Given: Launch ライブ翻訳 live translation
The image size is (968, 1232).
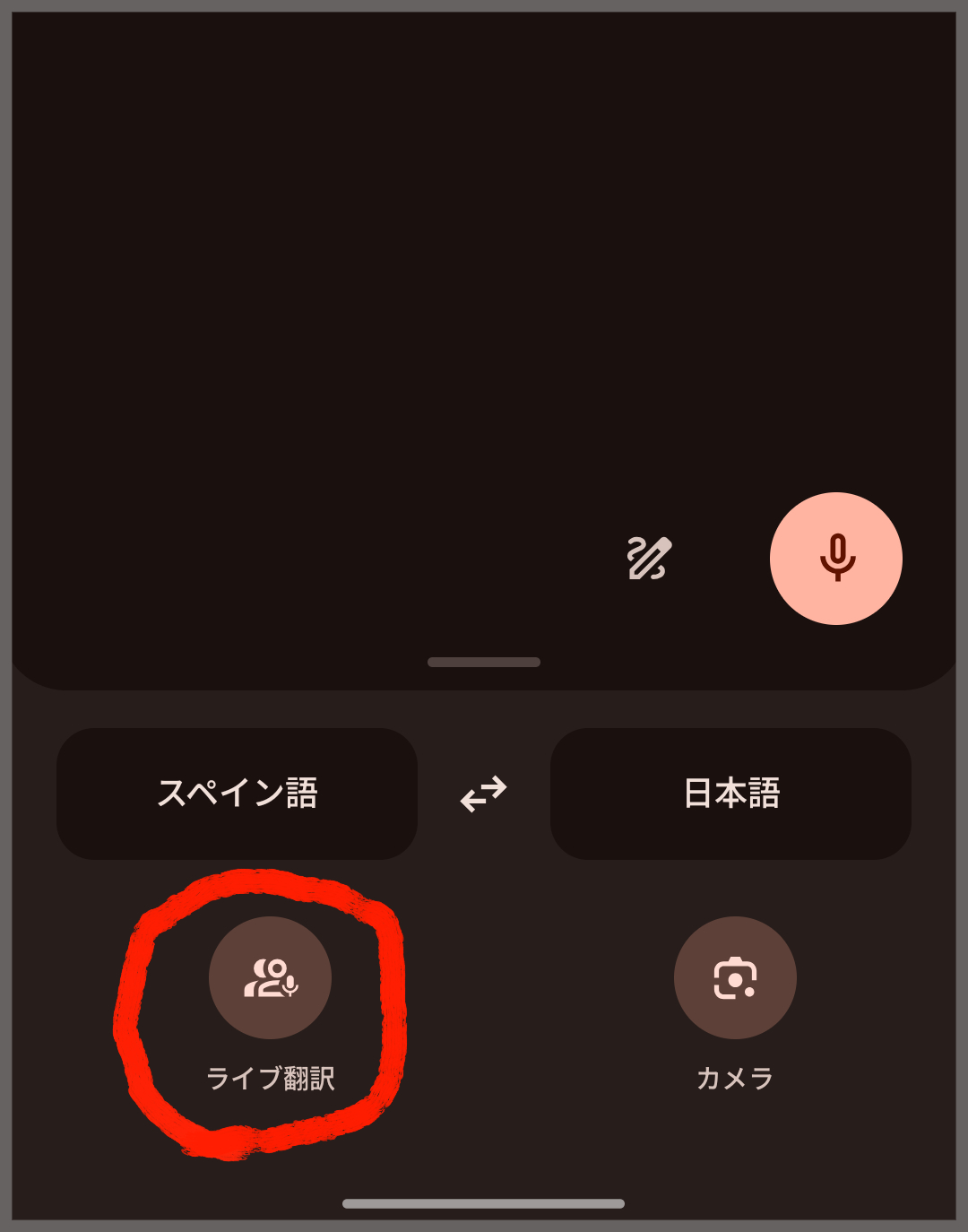Looking at the screenshot, I should click(x=270, y=977).
